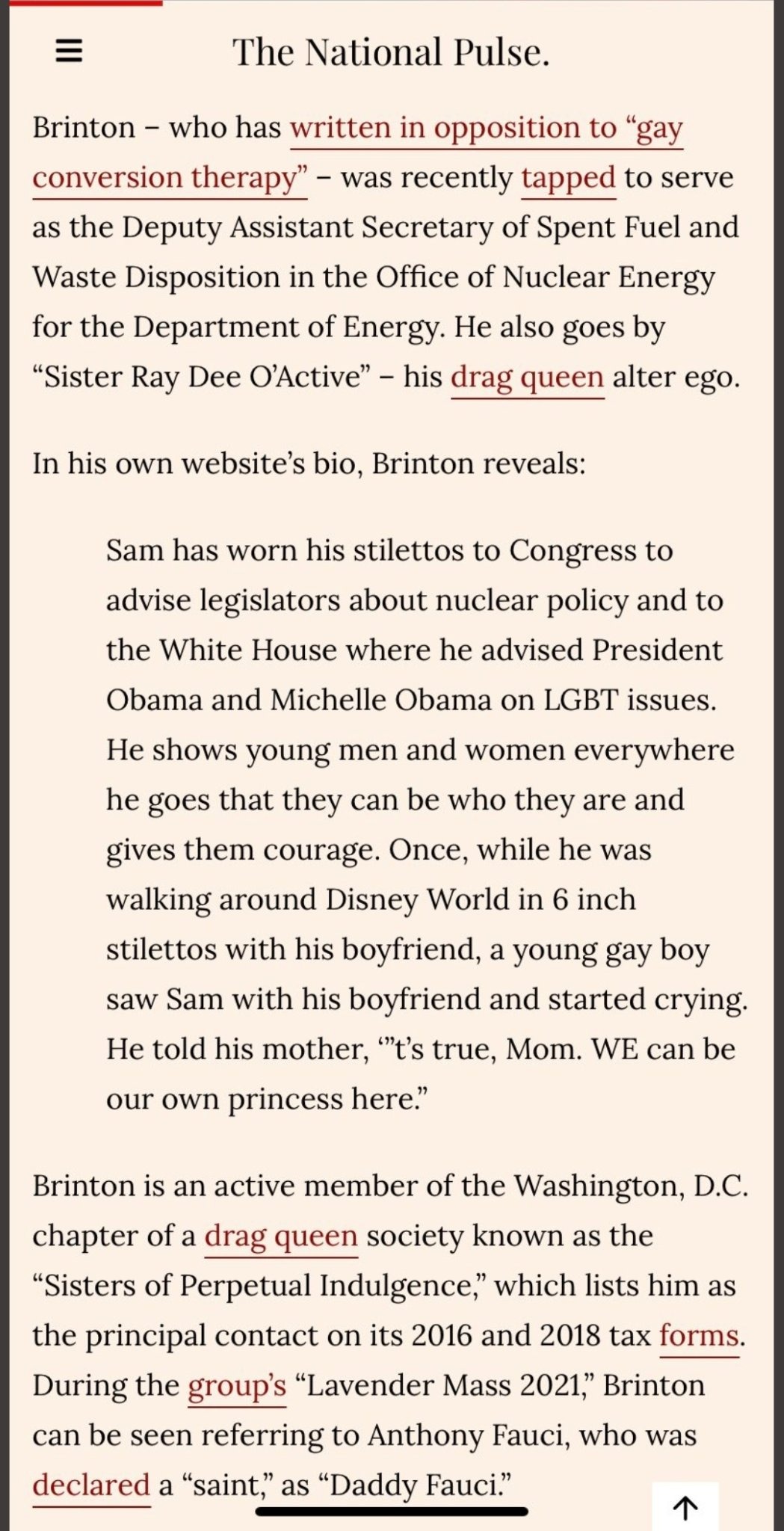Tap The National Pulse site title
The image size is (784, 1531).
(391, 52)
